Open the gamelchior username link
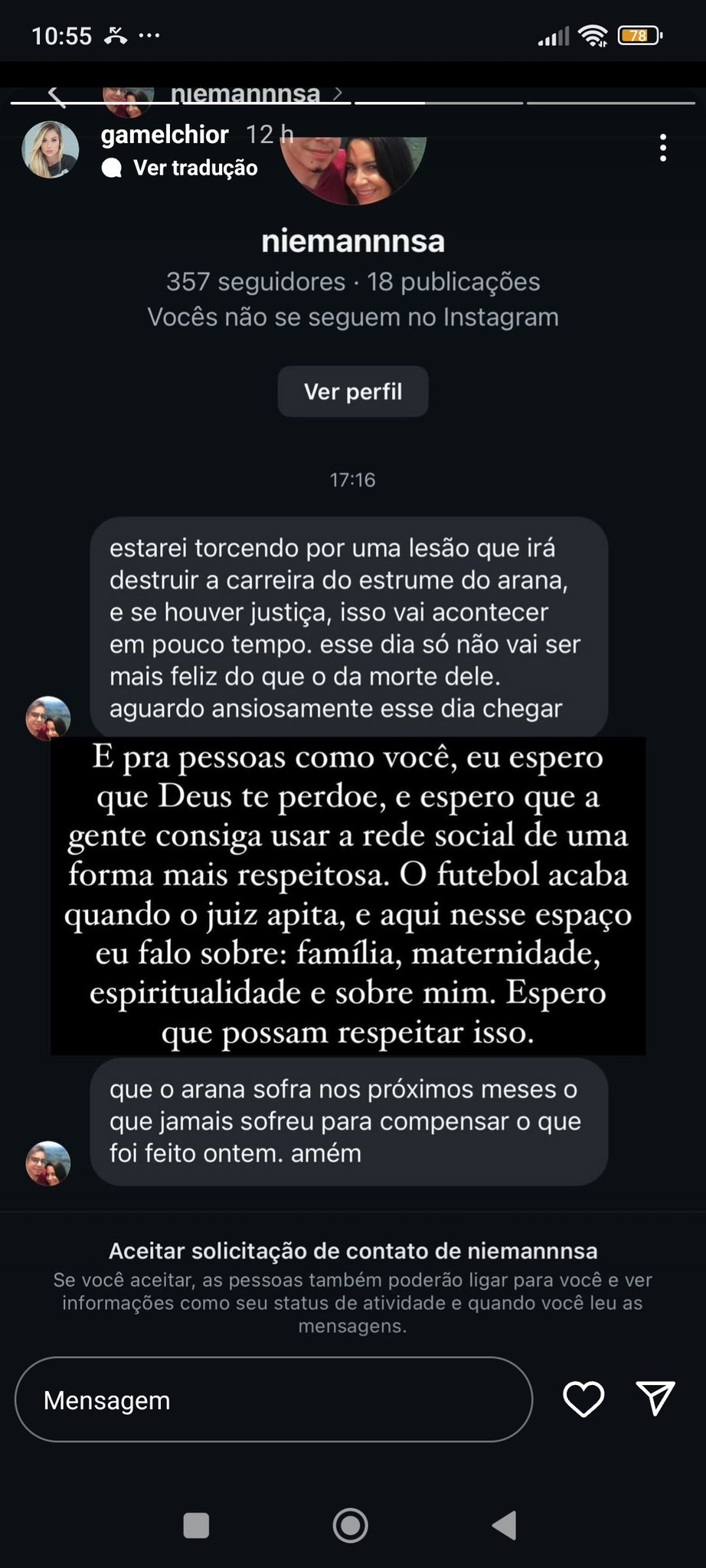706x1568 pixels. pyautogui.click(x=165, y=135)
